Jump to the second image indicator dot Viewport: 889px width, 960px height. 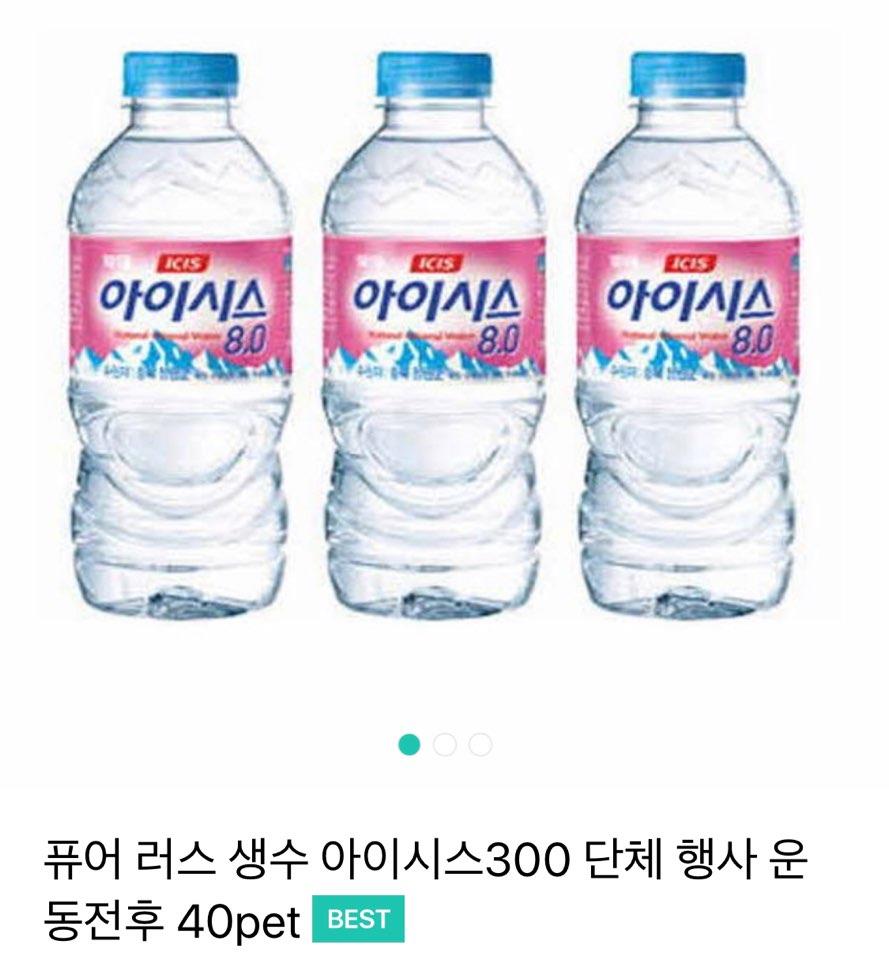point(445,745)
